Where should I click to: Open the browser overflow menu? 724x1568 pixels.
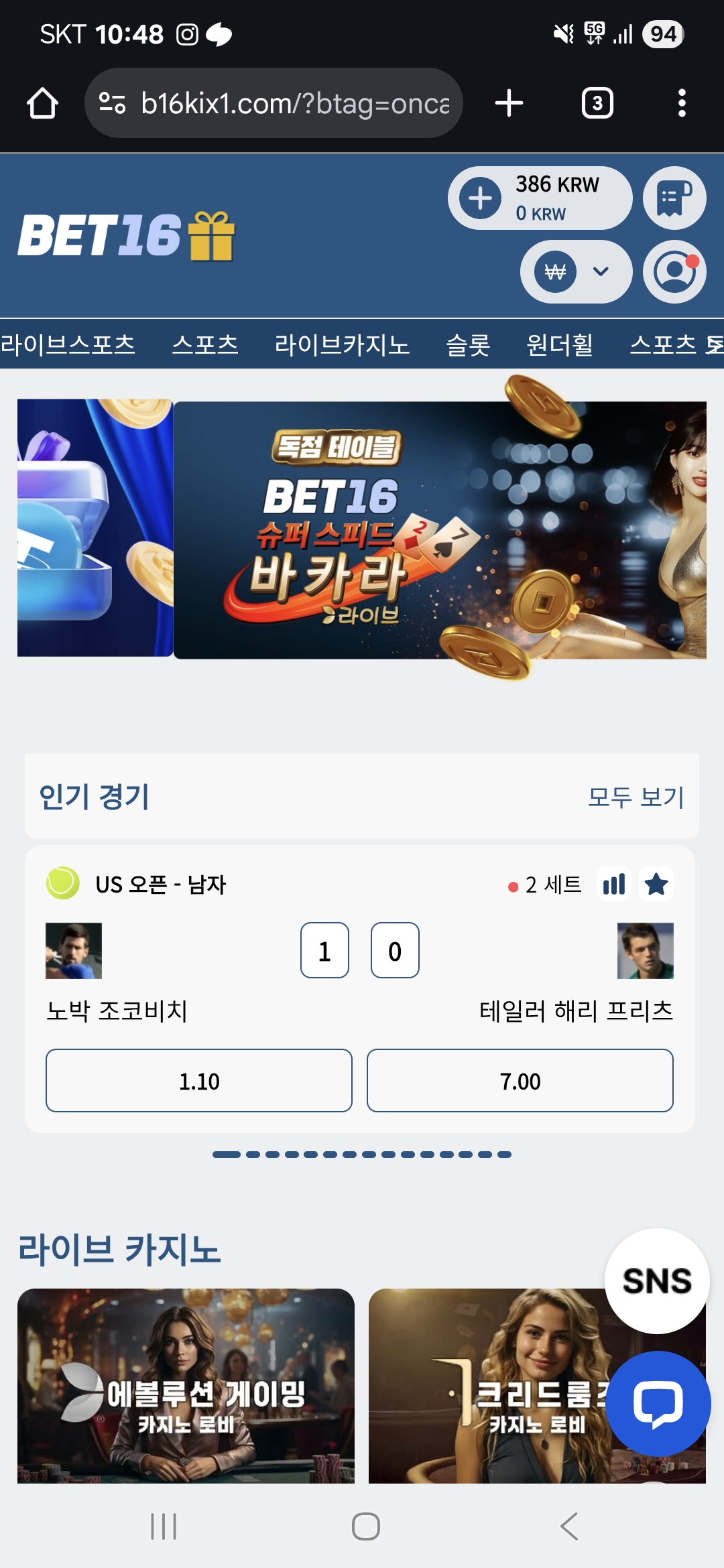(x=682, y=103)
